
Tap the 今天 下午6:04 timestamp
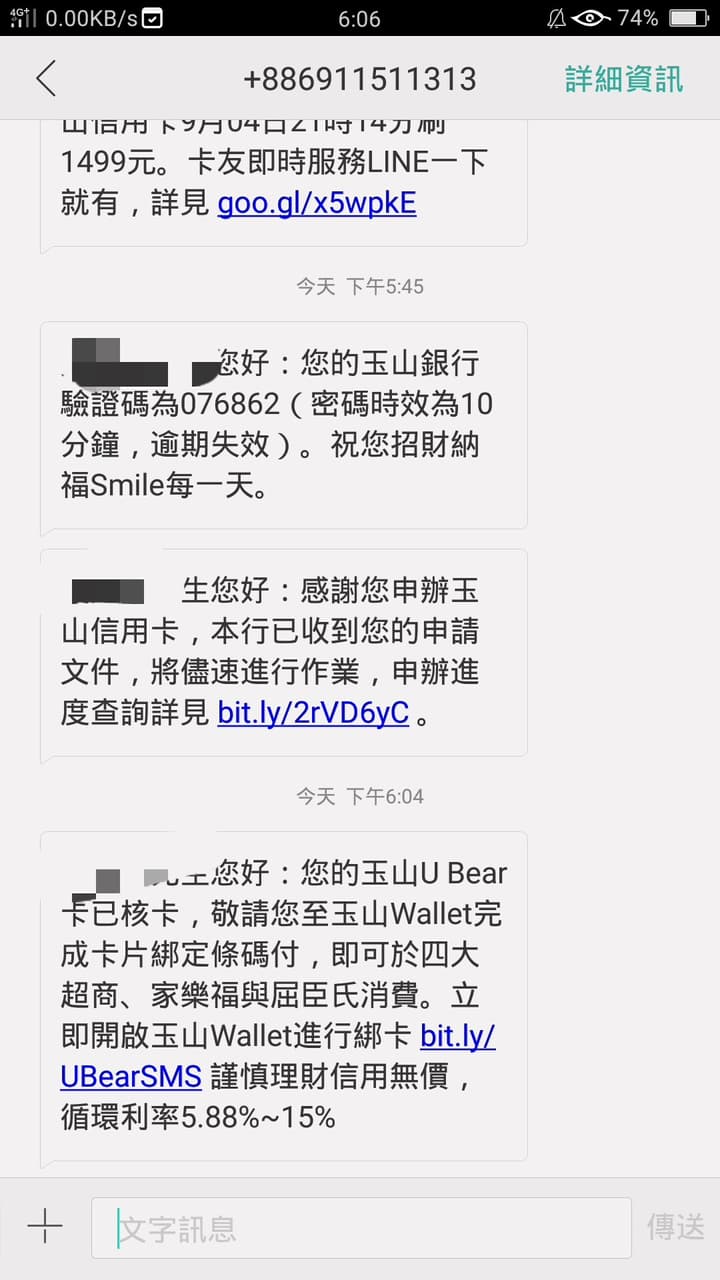tap(360, 796)
